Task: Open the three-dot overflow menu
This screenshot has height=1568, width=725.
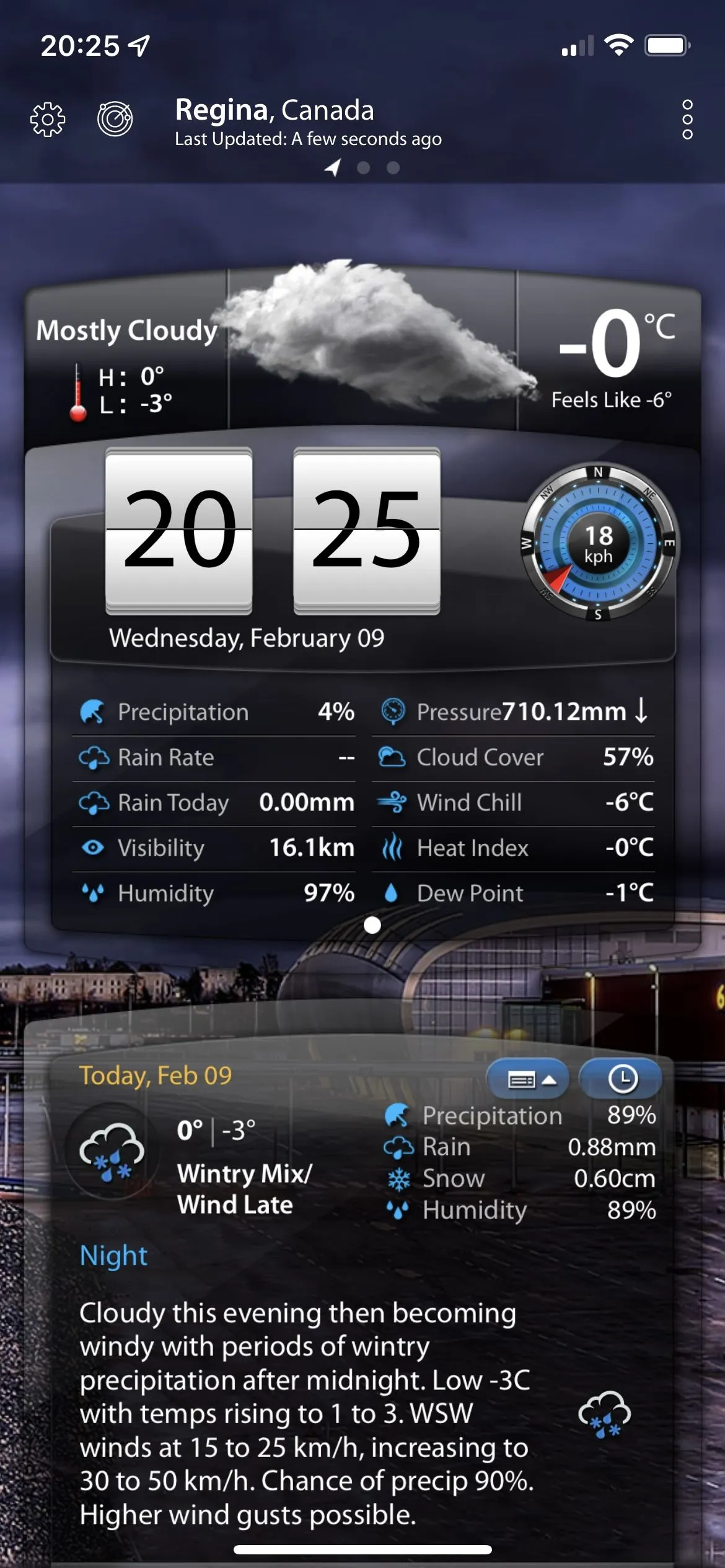Action: [x=687, y=119]
